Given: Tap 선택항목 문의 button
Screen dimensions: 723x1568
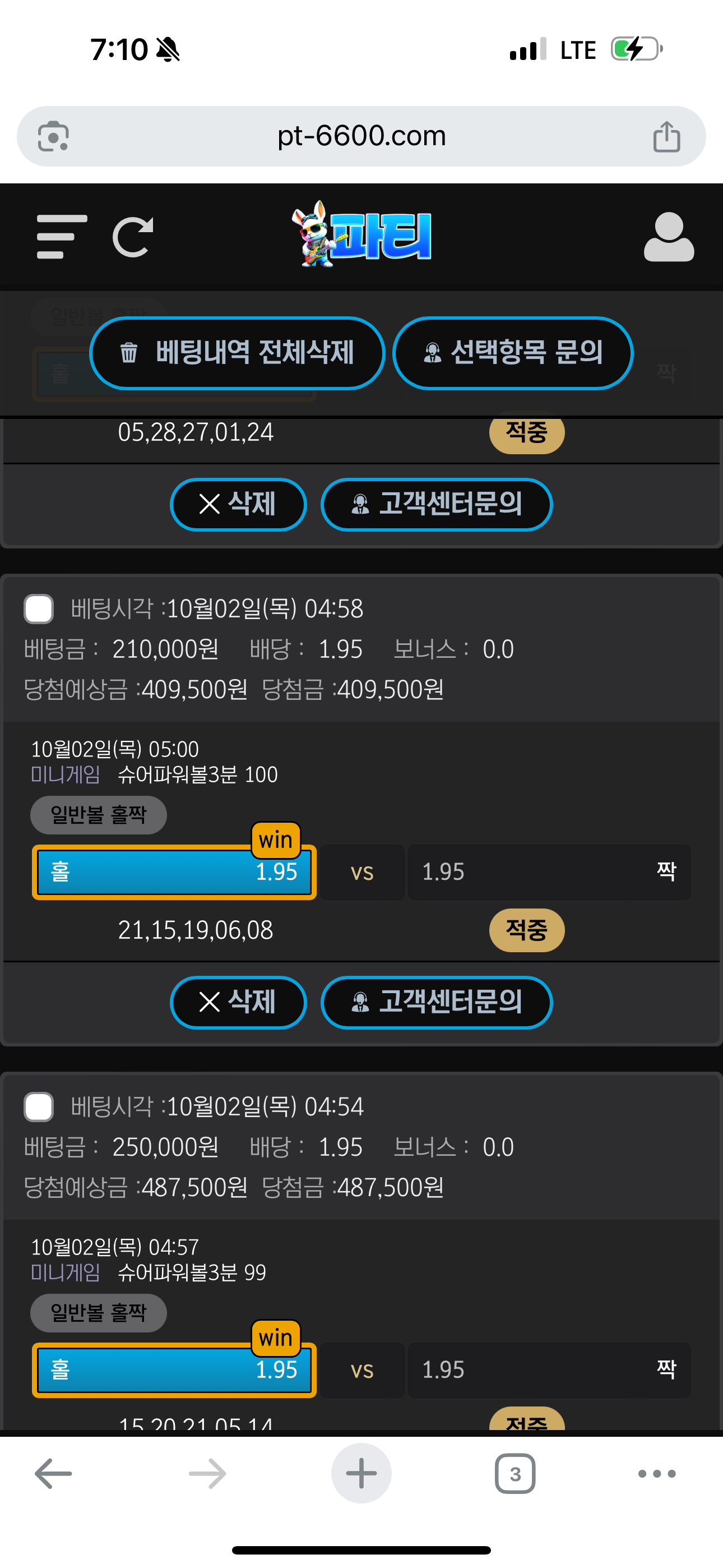Looking at the screenshot, I should pos(513,353).
